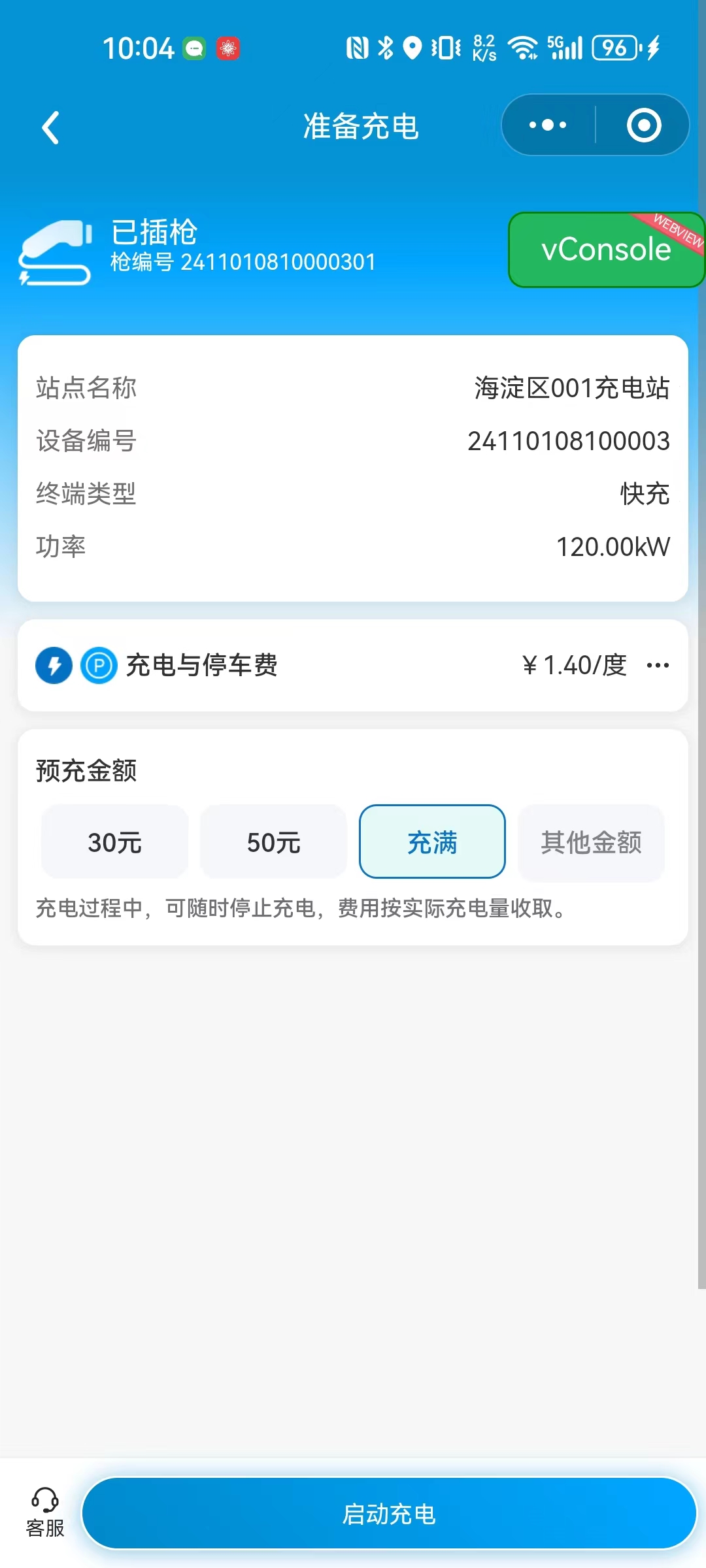Screen dimensions: 706x1568
Task: Expand fee details via the three-dot icon
Action: (x=658, y=665)
